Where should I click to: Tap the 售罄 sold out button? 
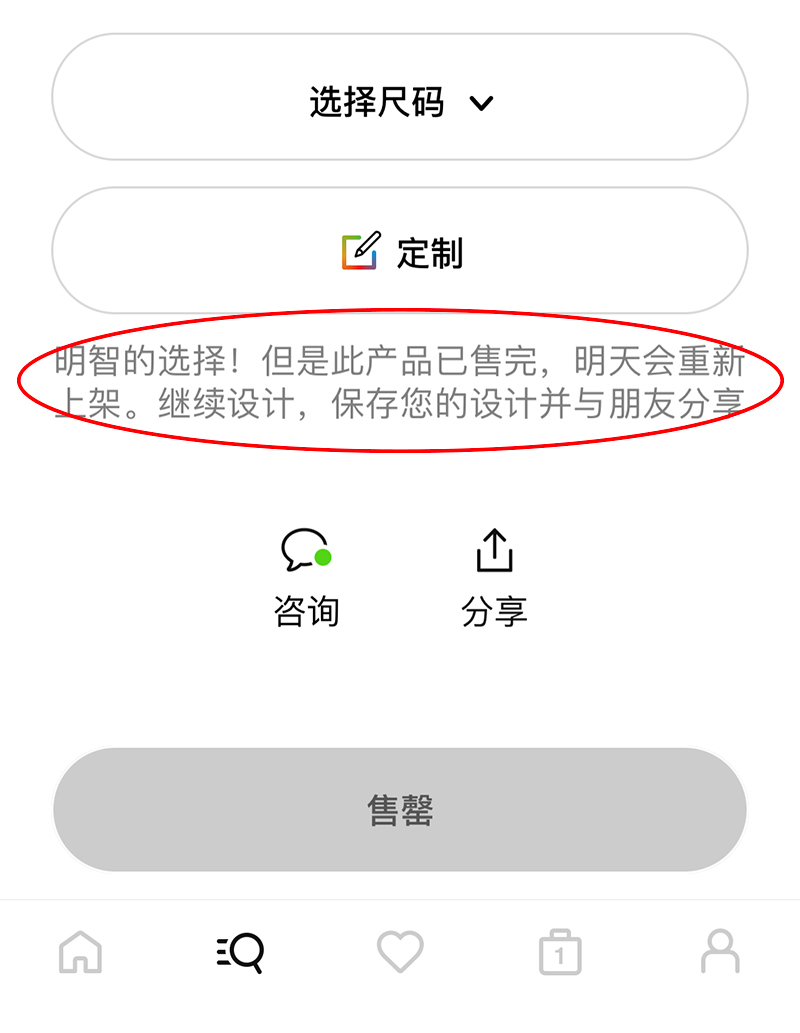click(400, 810)
